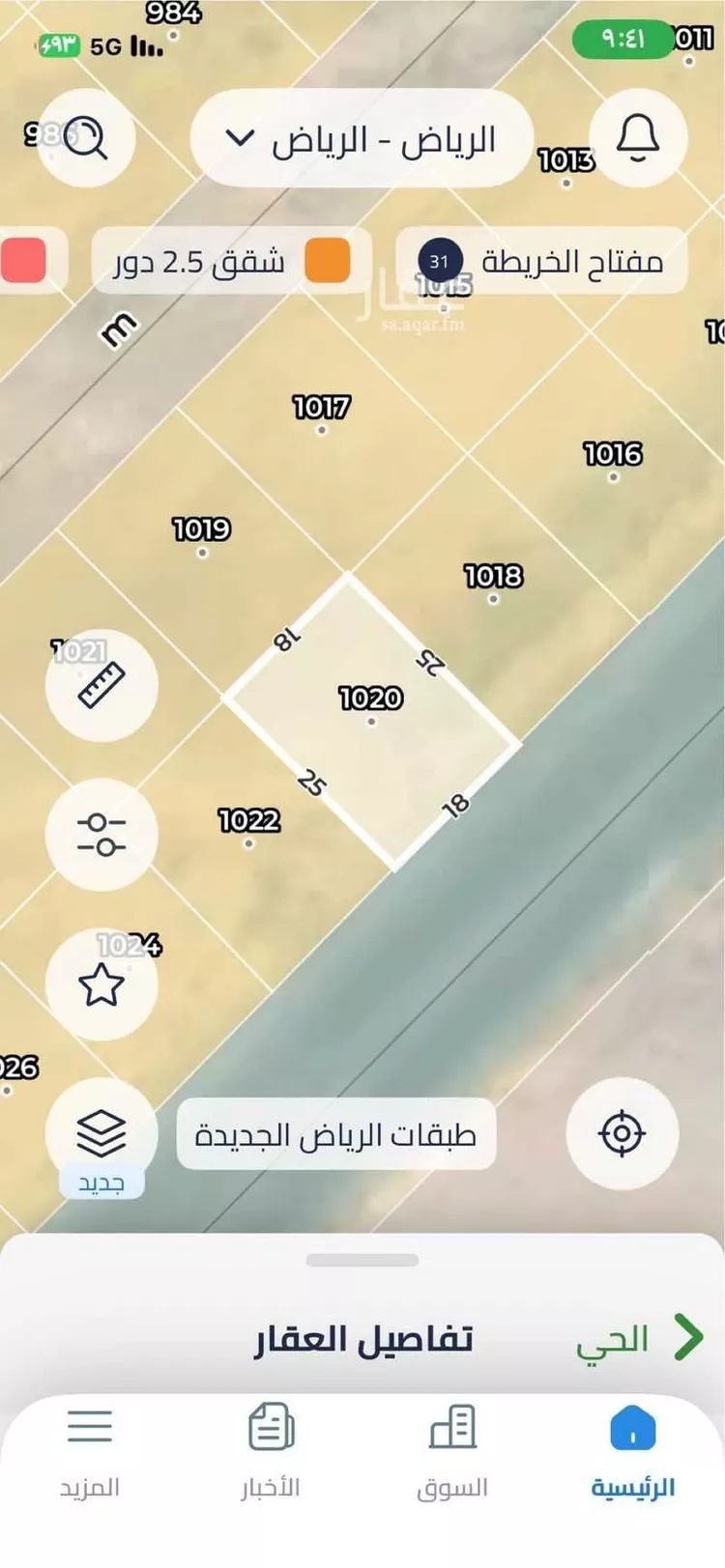Open الحي neighborhood details arrow
Screen dimensions: 725x1568
pos(688,1338)
